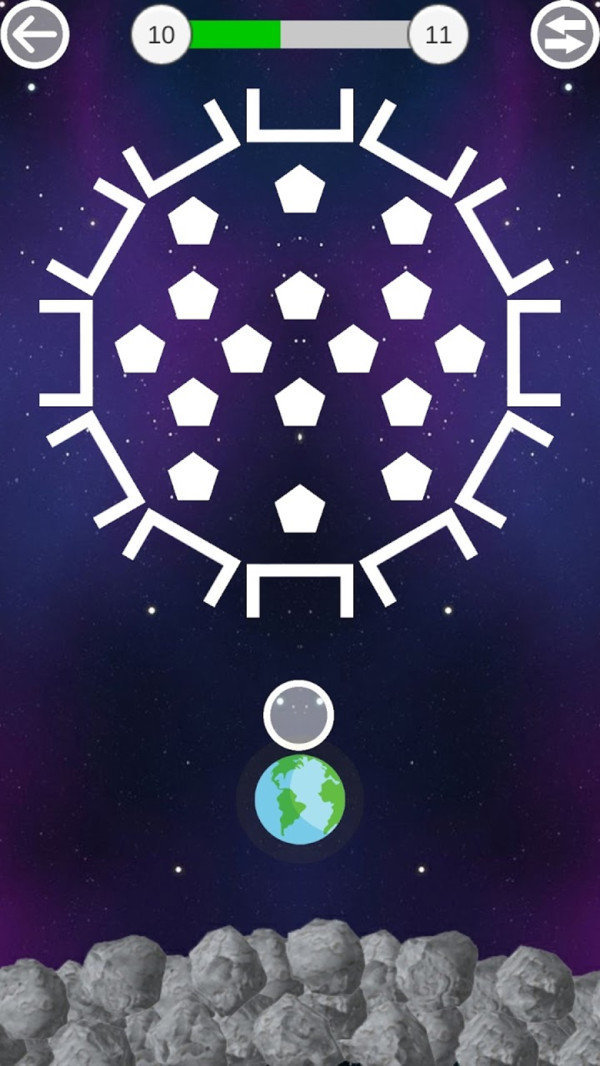
Task: Tap the swap arrows button
Action: click(564, 35)
